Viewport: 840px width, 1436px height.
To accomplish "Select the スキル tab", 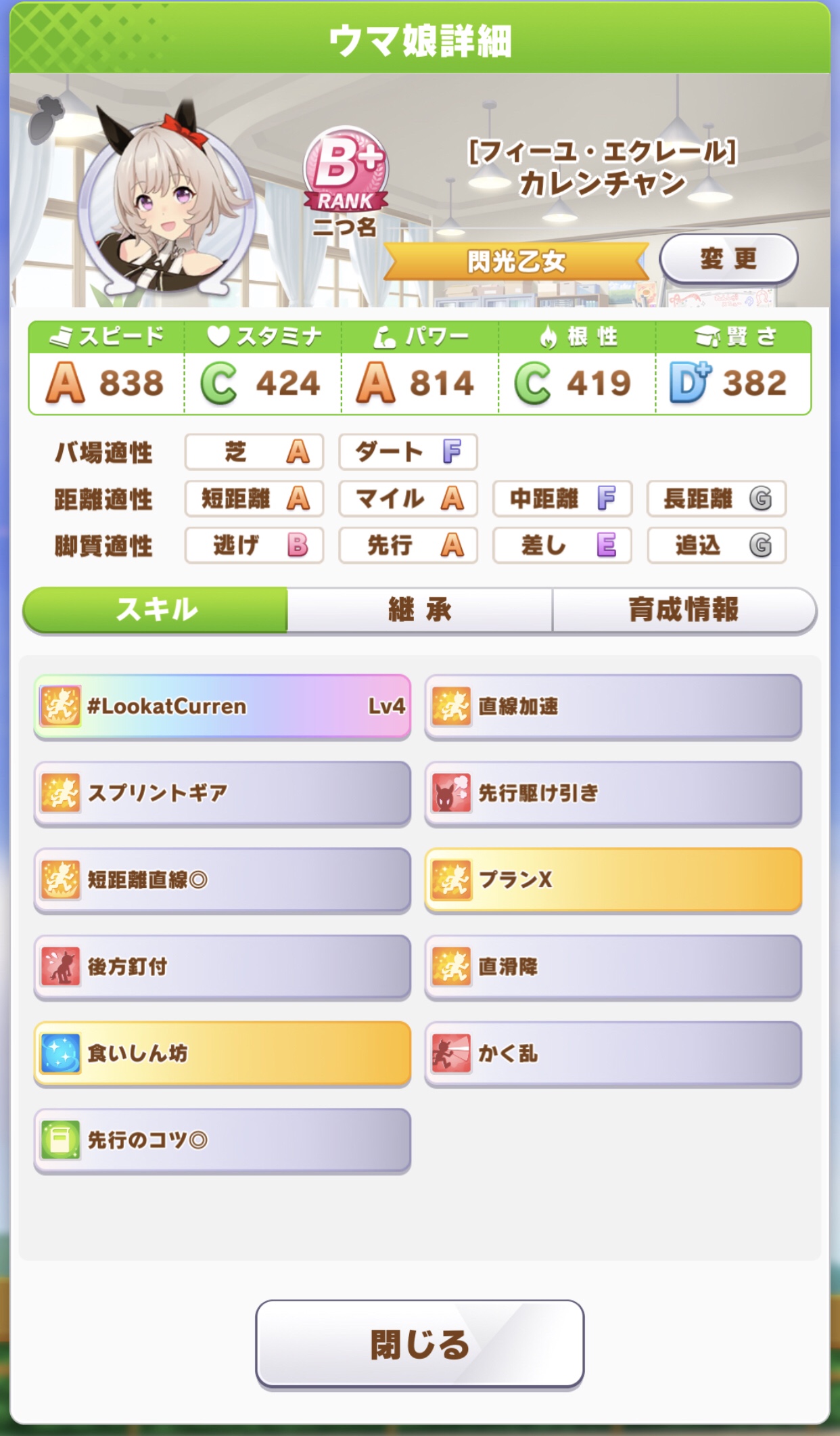I will click(156, 610).
